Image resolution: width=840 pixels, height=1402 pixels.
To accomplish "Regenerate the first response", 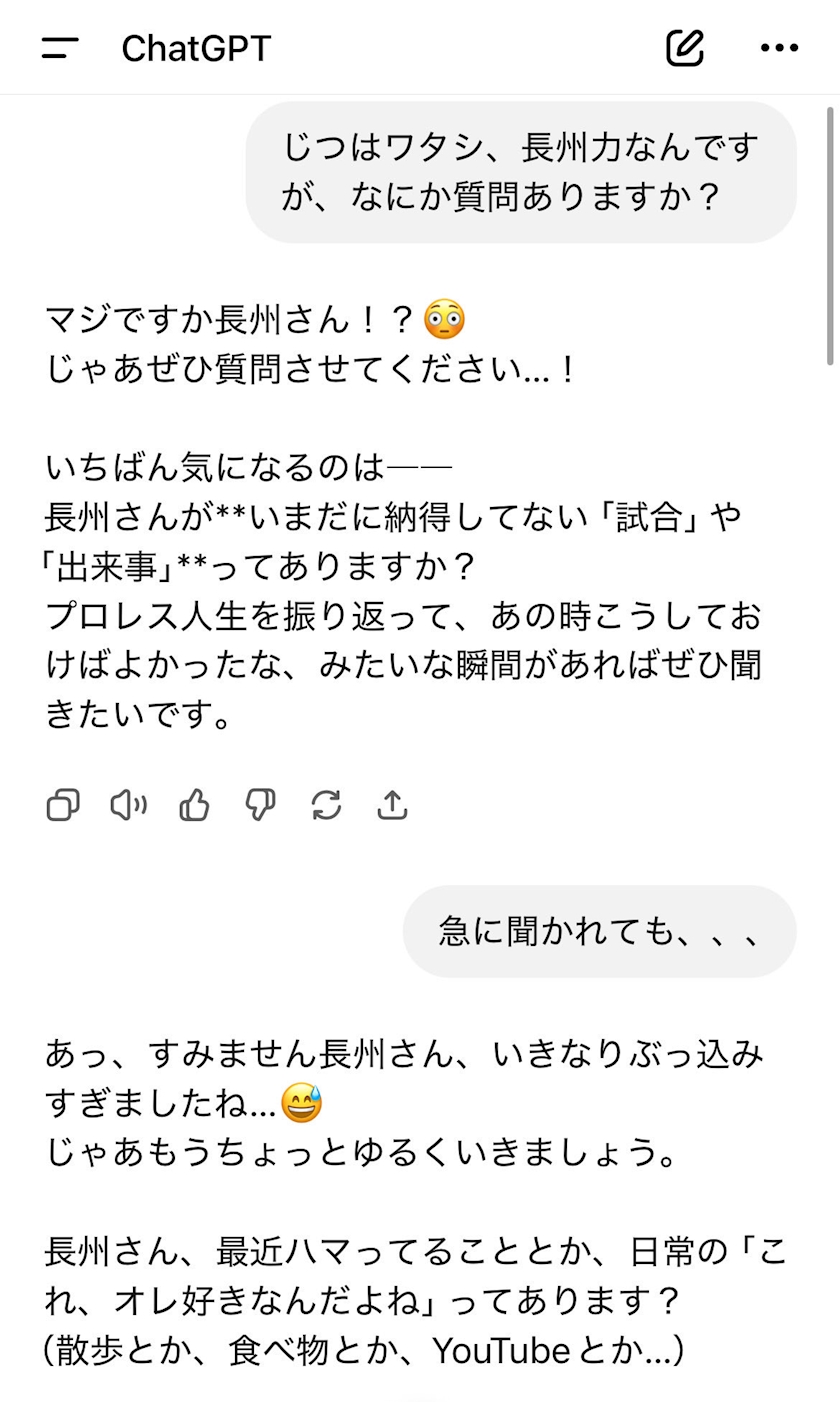I will (326, 805).
